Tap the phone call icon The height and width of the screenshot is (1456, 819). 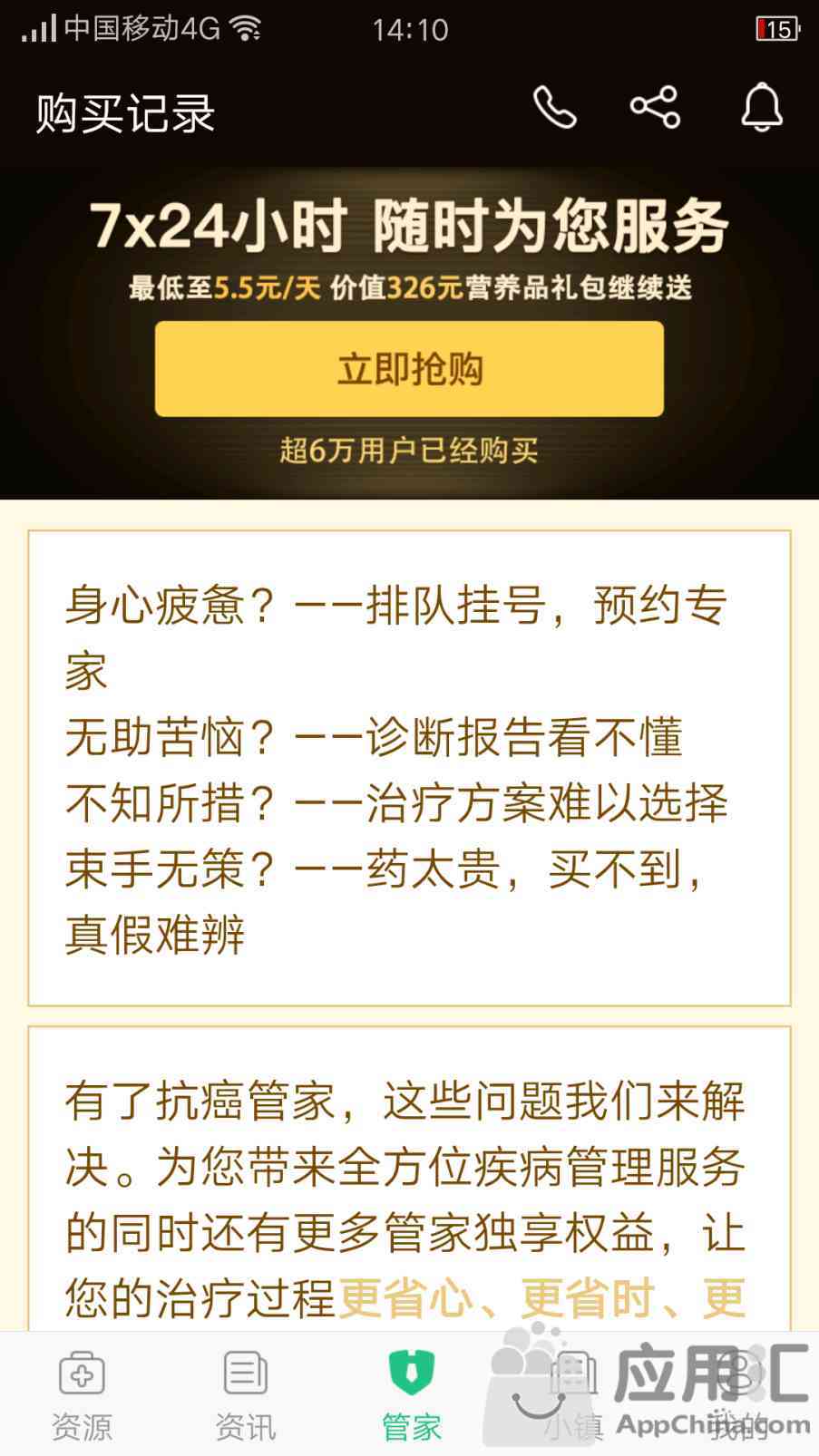point(554,109)
